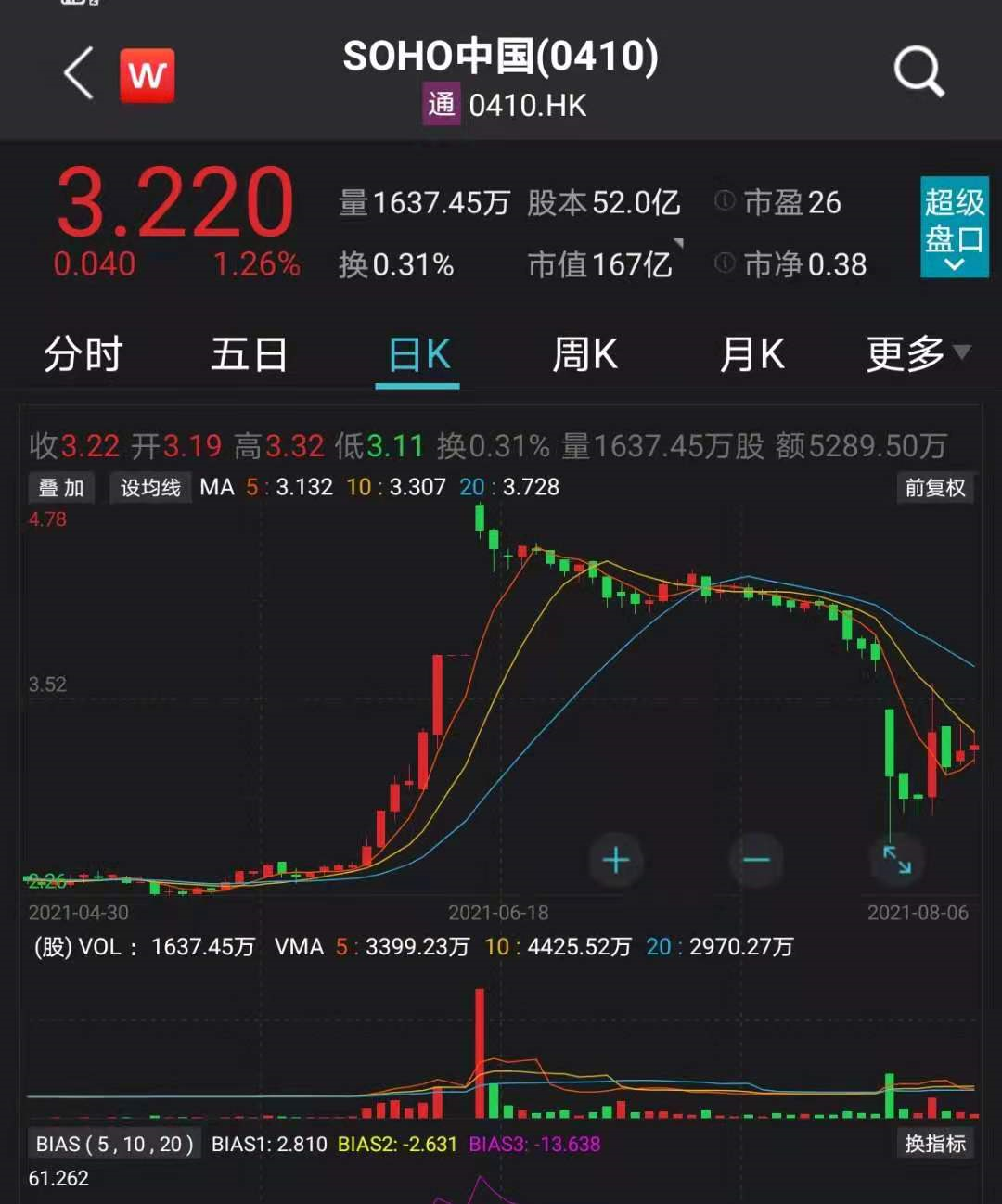The image size is (1002, 1204).
Task: Expand the 超级盘口 panel
Action: (954, 227)
